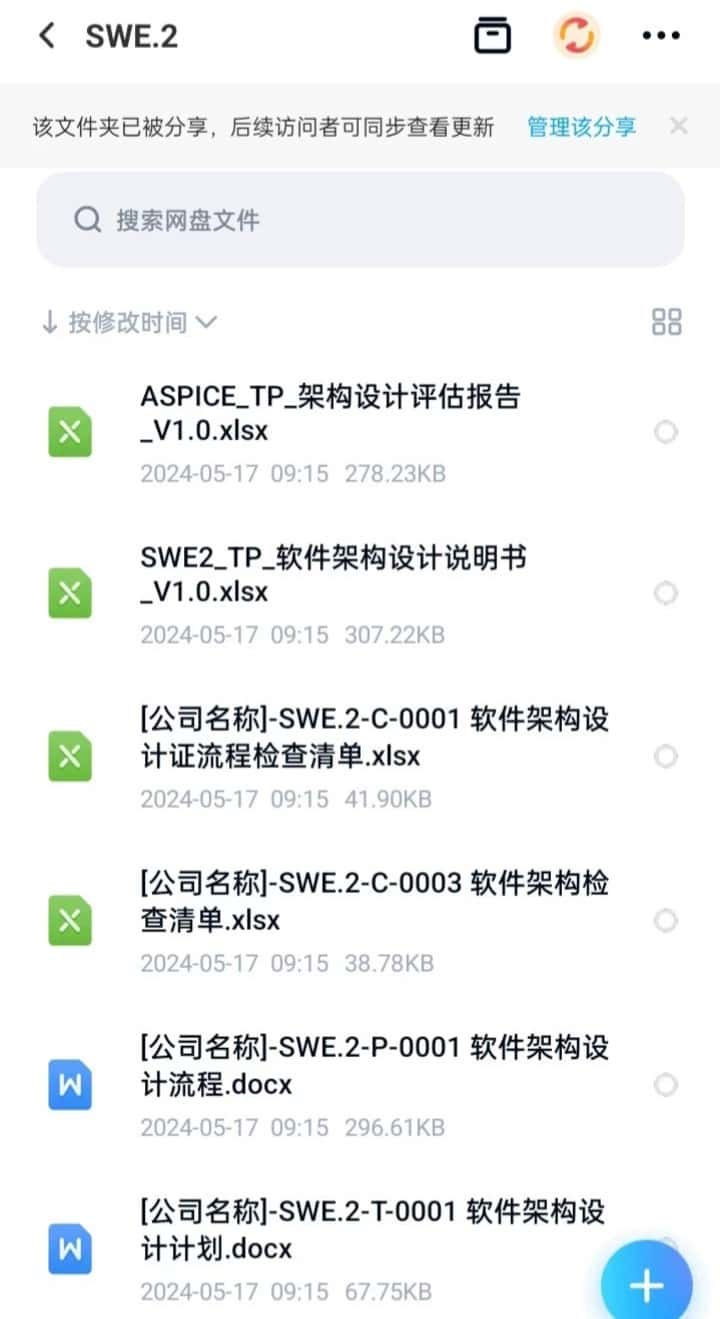Go back from the SWE.2 folder
The image size is (720, 1319).
click(46, 36)
